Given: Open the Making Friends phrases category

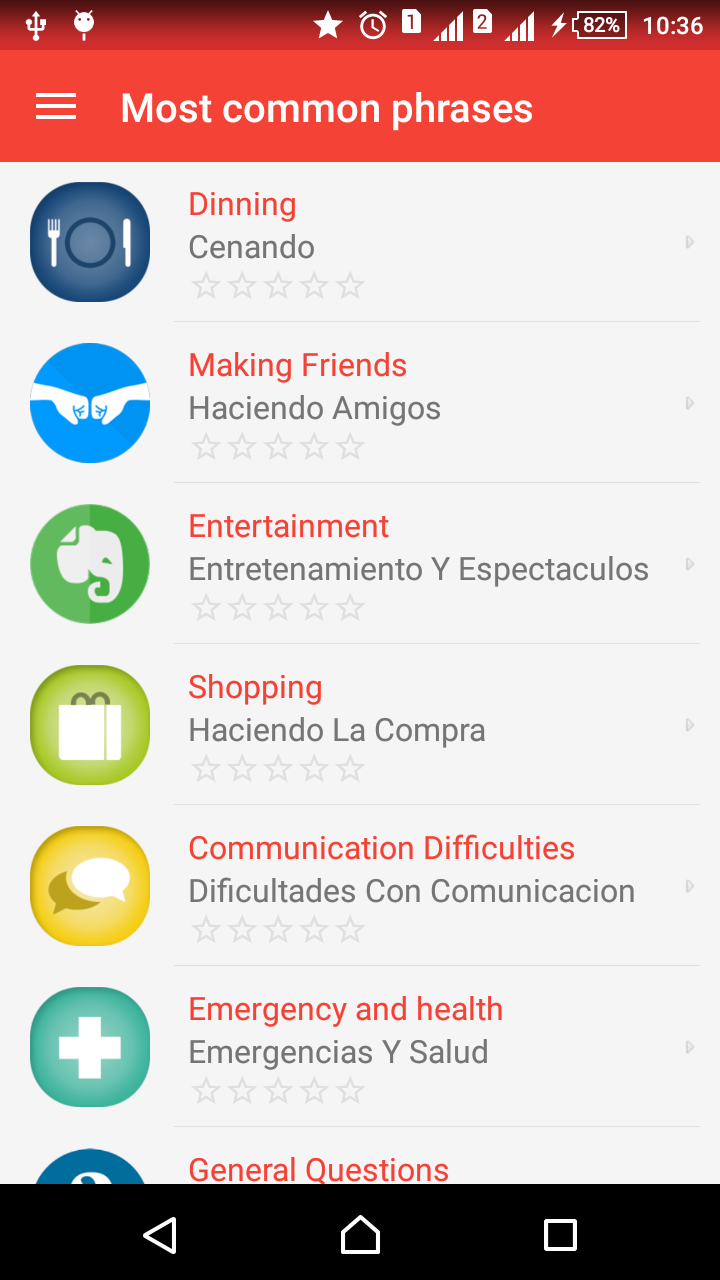Looking at the screenshot, I should pyautogui.click(x=360, y=403).
